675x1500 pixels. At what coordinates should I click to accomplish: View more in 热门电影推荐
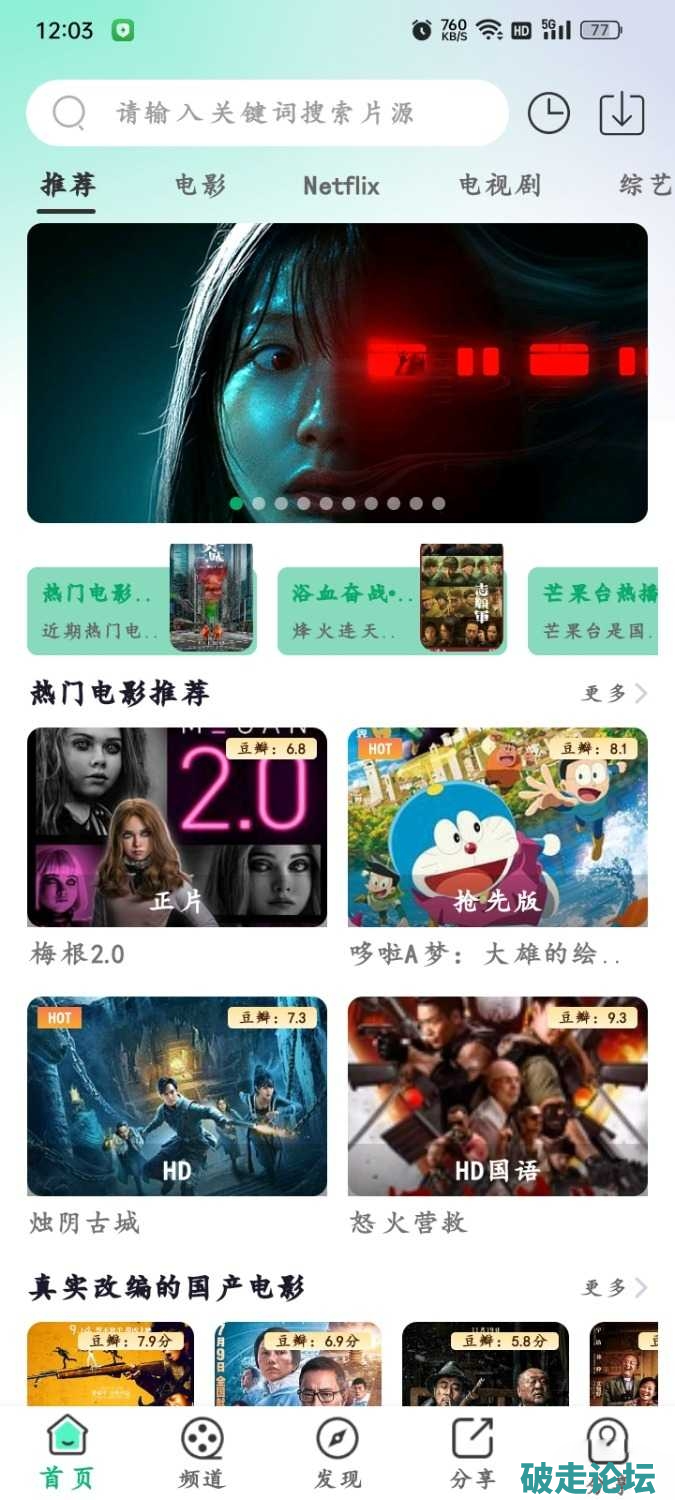(x=614, y=693)
